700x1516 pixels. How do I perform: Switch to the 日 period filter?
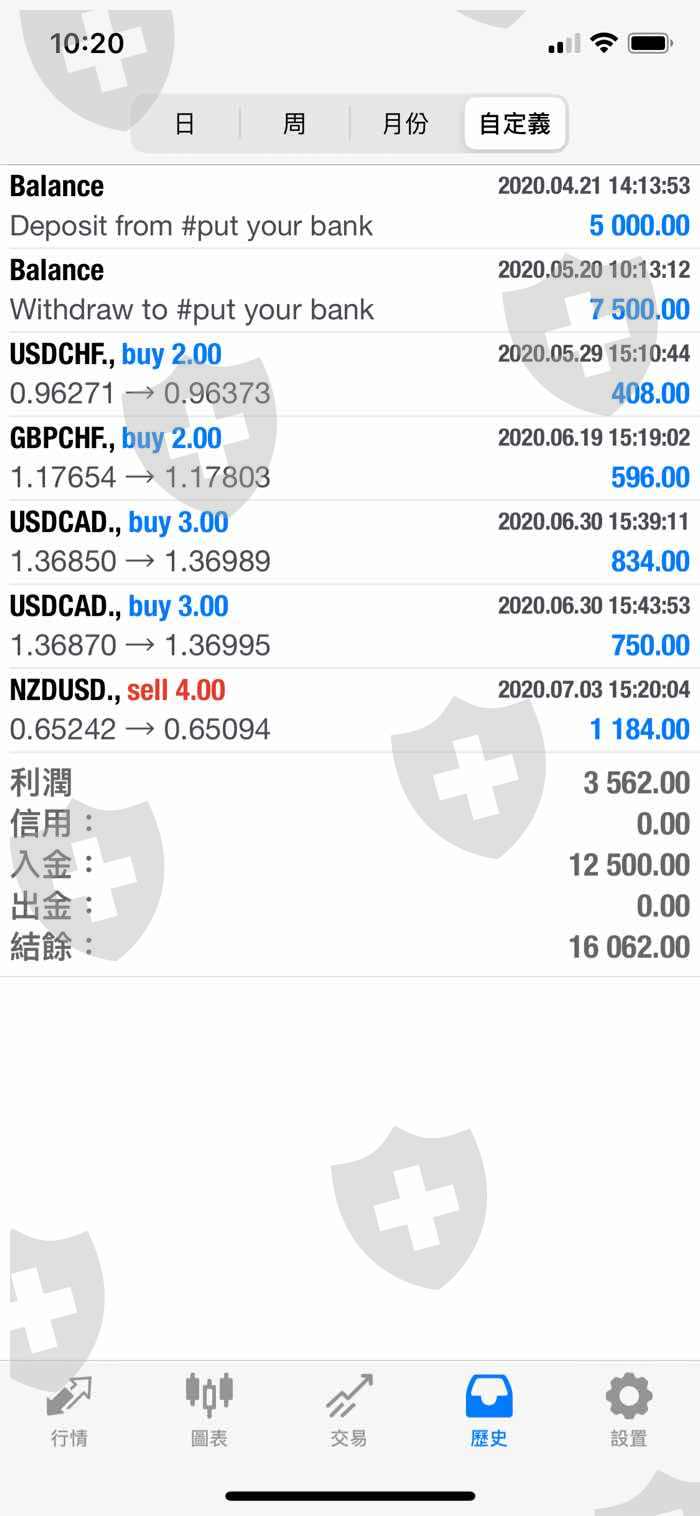click(185, 124)
